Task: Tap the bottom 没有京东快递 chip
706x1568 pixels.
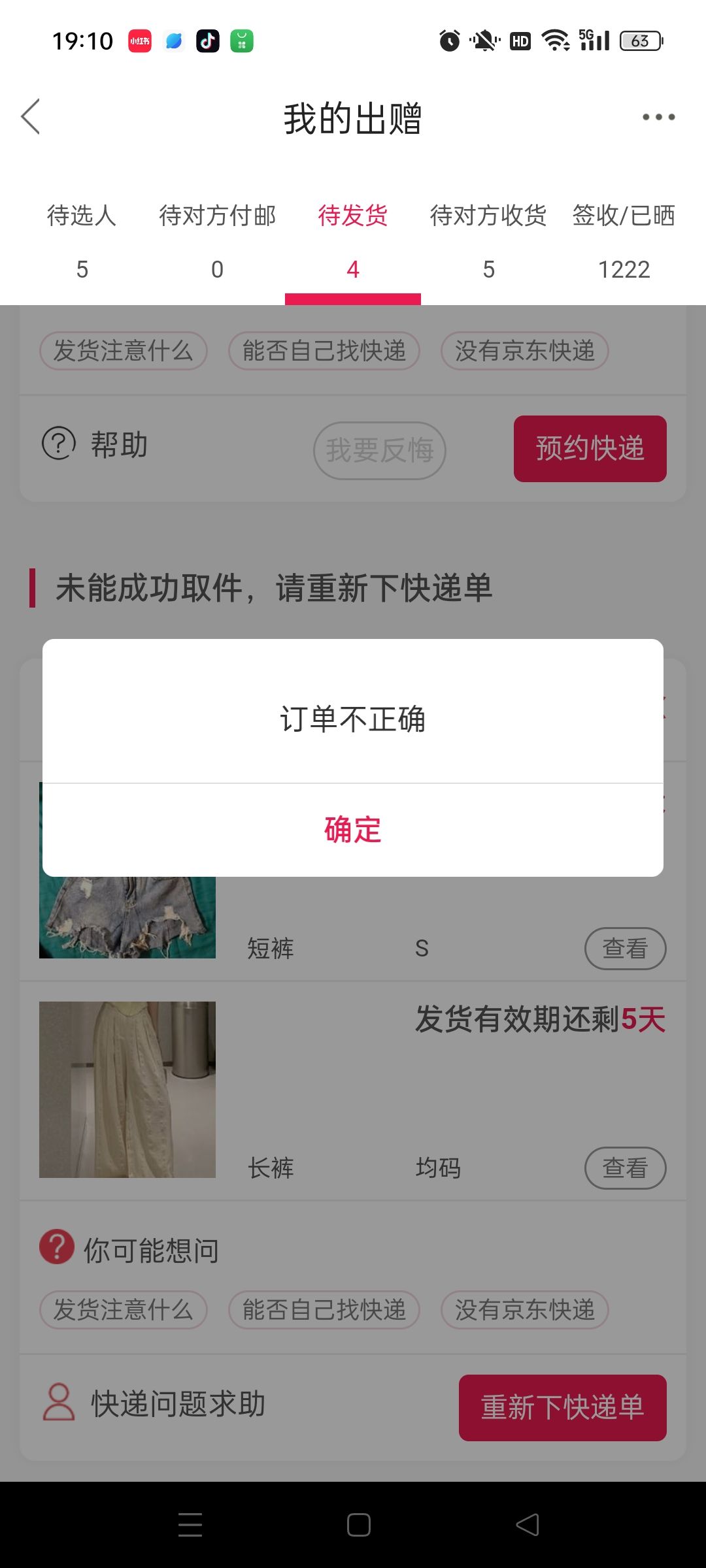Action: pyautogui.click(x=525, y=1310)
